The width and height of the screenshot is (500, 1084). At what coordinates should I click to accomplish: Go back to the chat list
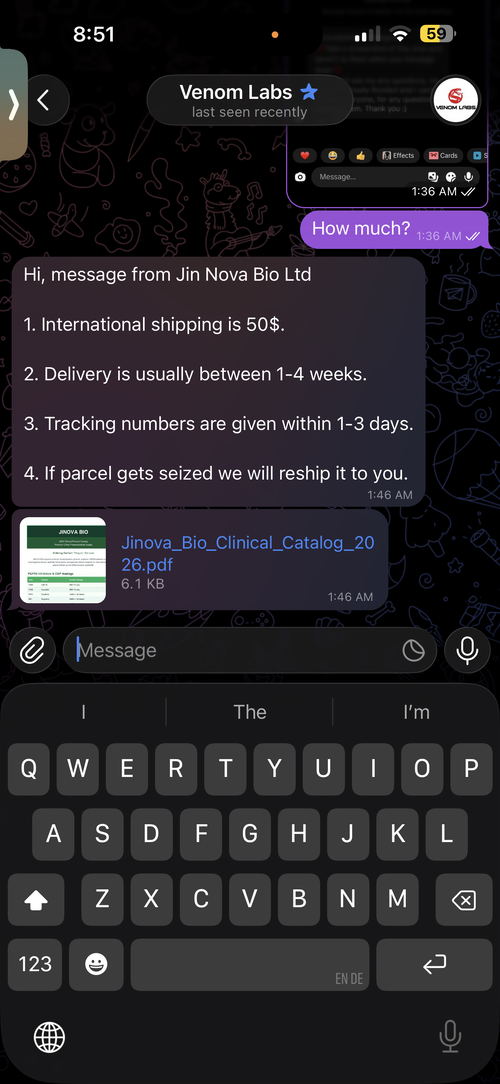point(45,100)
